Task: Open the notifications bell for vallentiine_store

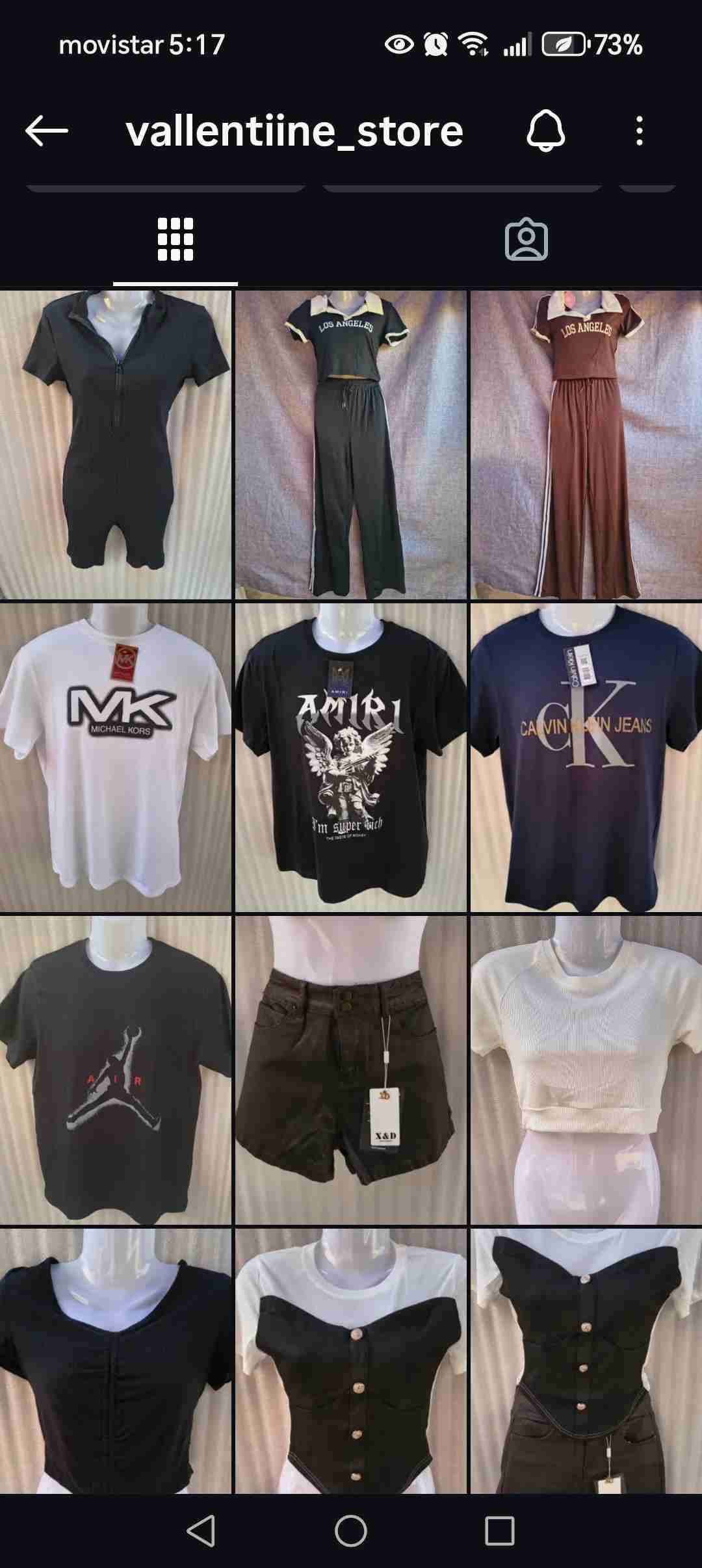Action: (x=545, y=131)
